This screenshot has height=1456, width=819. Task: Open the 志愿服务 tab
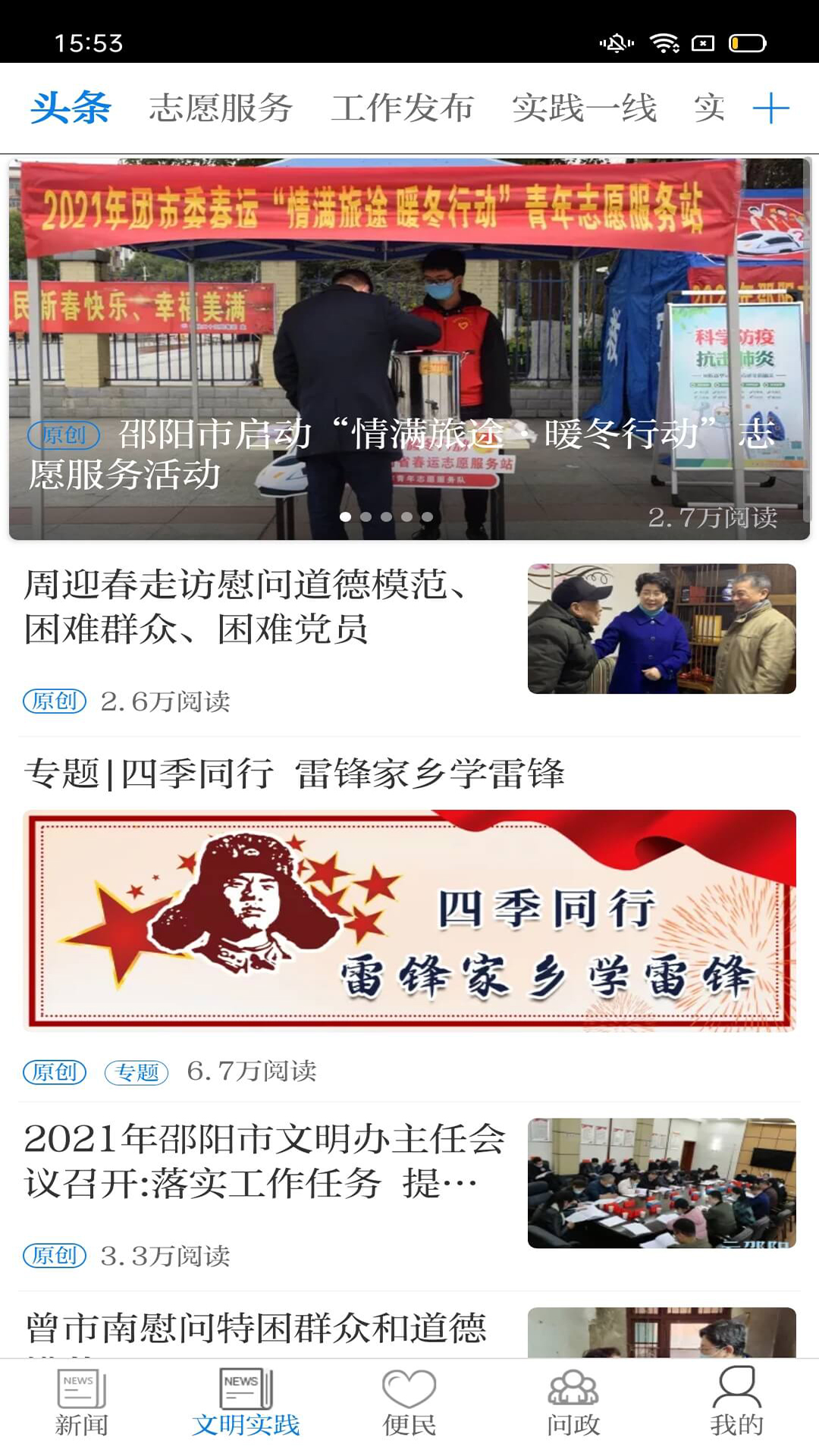point(221,108)
